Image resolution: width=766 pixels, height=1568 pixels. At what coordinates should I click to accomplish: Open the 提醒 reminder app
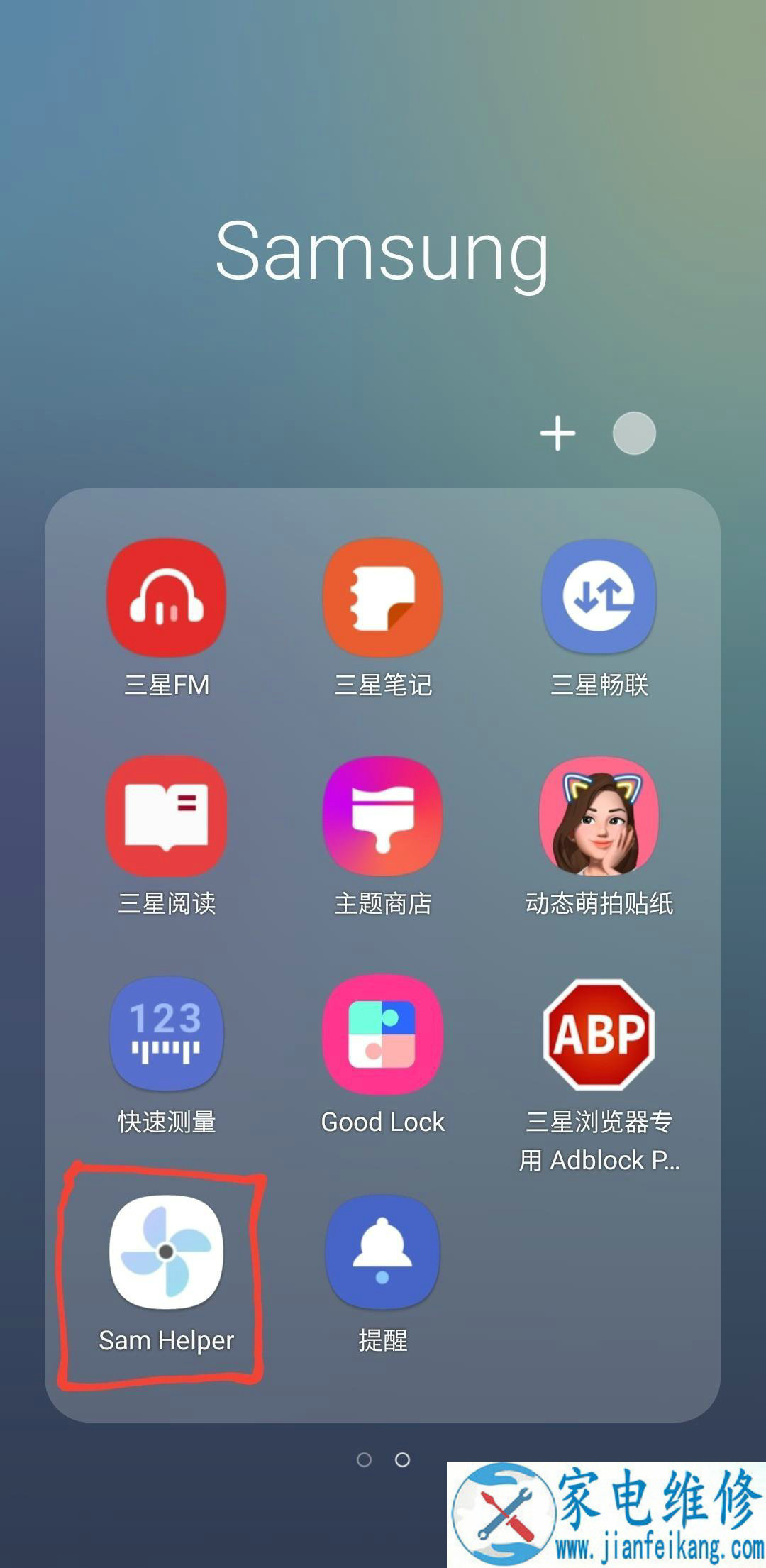382,1253
